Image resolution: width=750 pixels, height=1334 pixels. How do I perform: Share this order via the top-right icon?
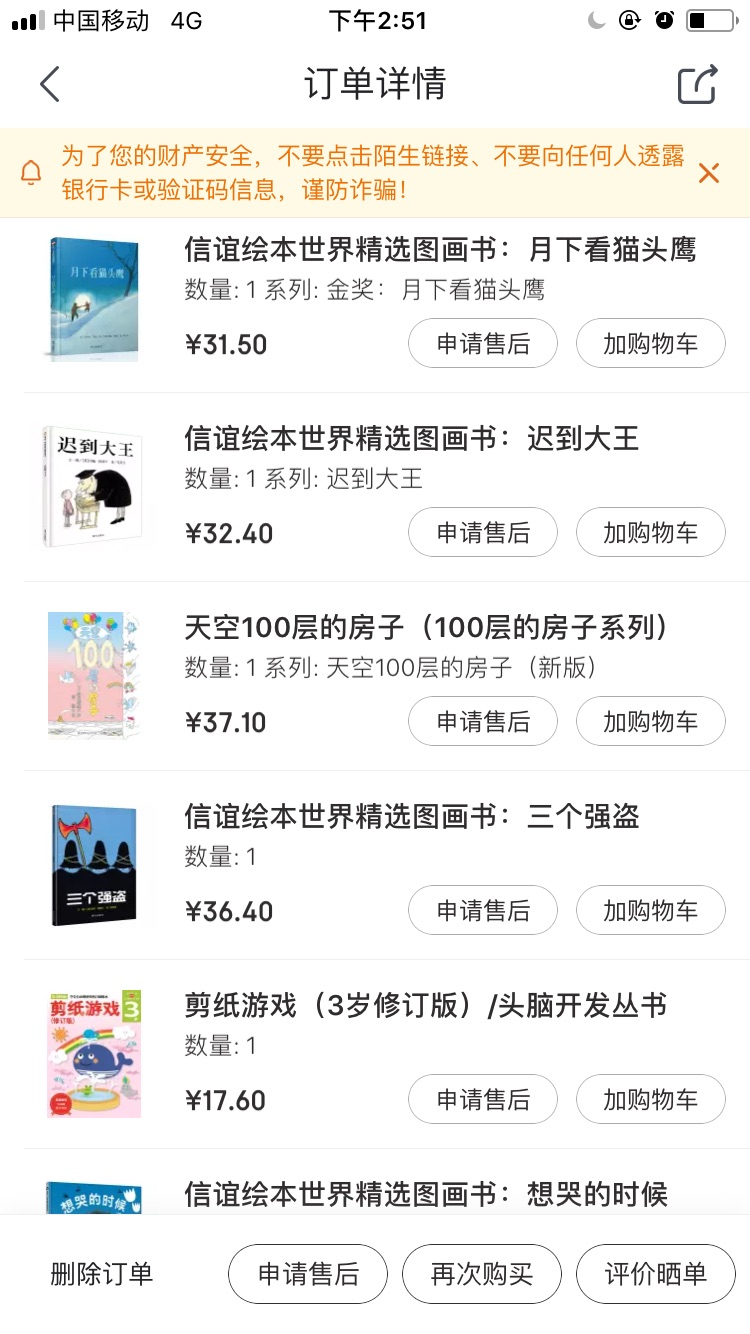697,84
